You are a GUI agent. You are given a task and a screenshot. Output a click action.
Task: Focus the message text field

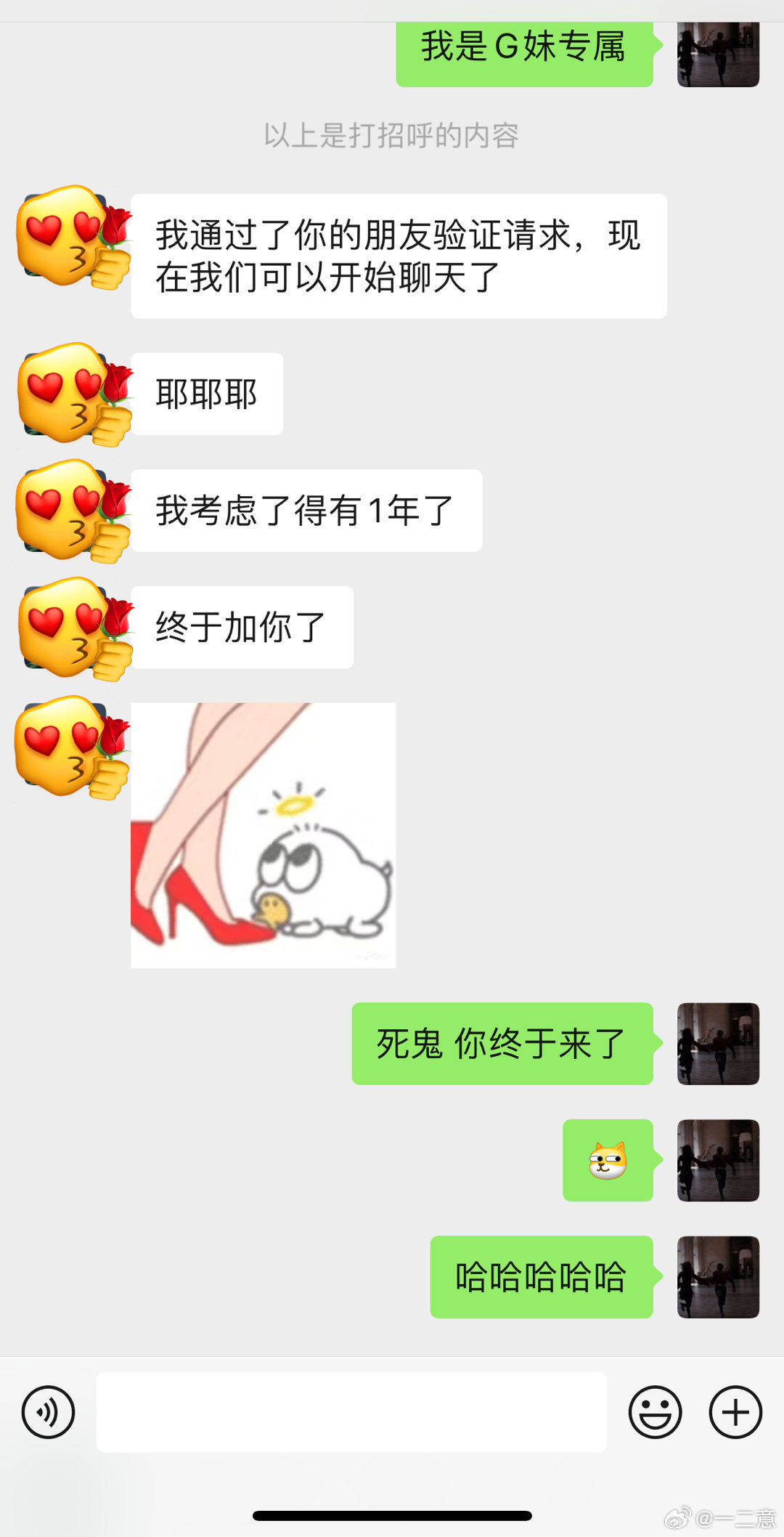(x=351, y=1412)
